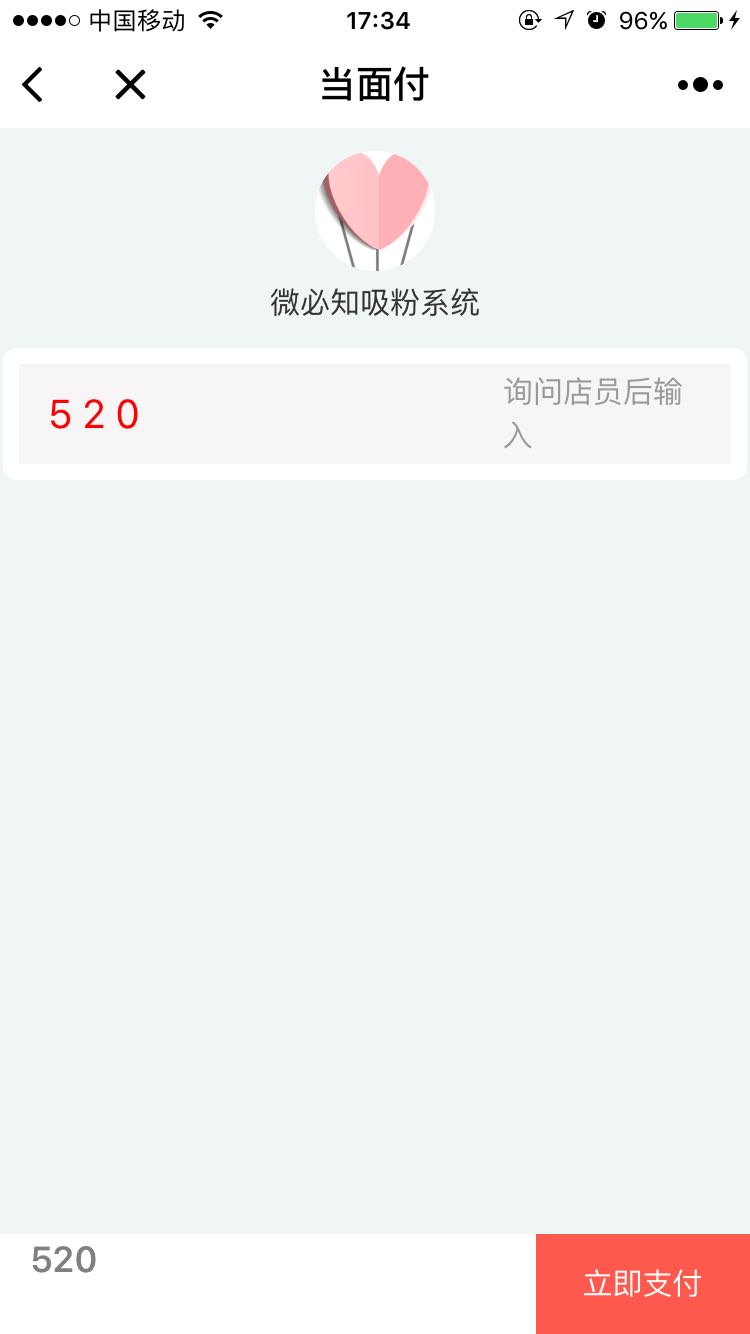Viewport: 750px width, 1334px height.
Task: Tap the 520 amount shown at bottom left
Action: click(x=63, y=1260)
